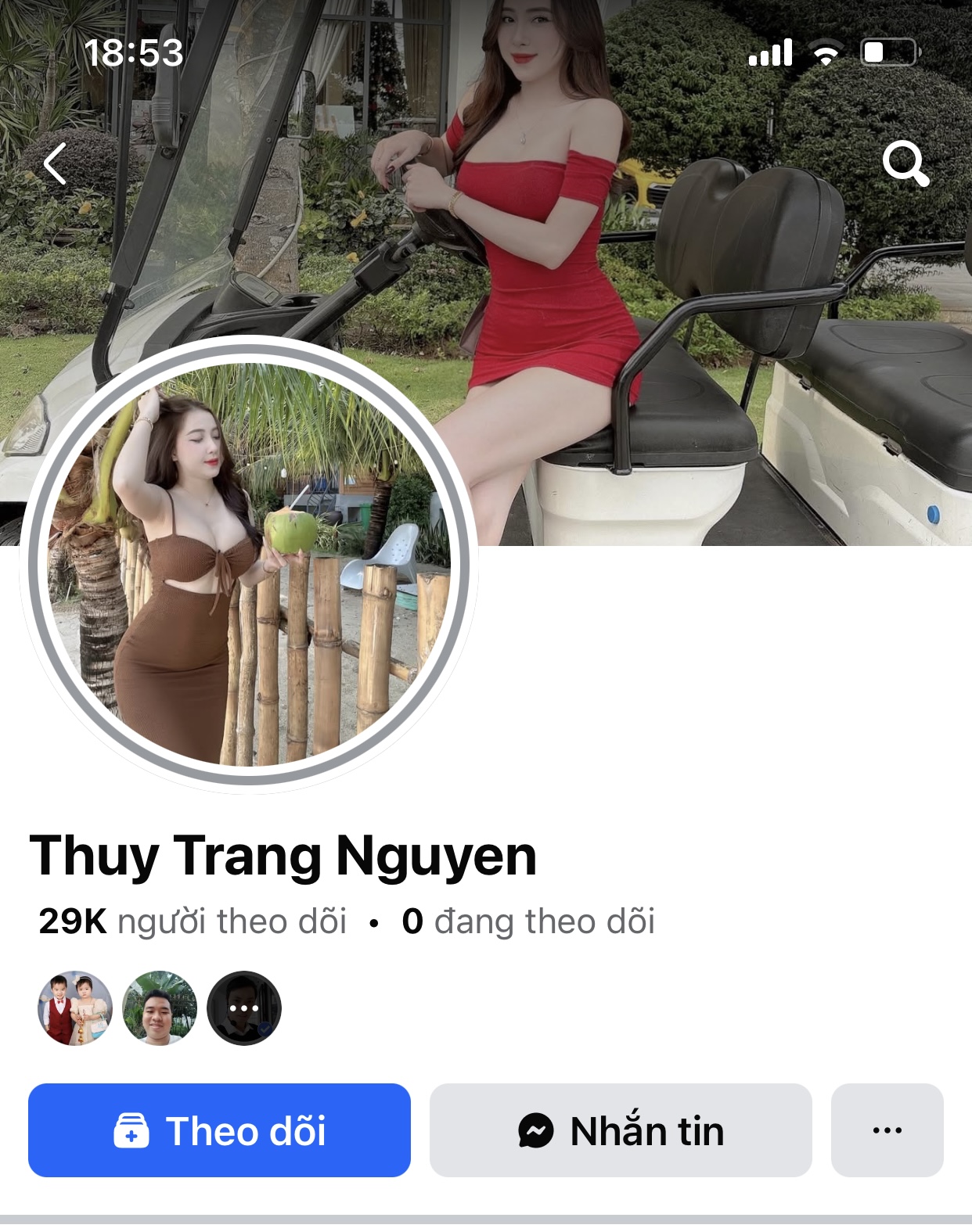Search within this profile
Screen dimensions: 972x1232
pos(905,163)
